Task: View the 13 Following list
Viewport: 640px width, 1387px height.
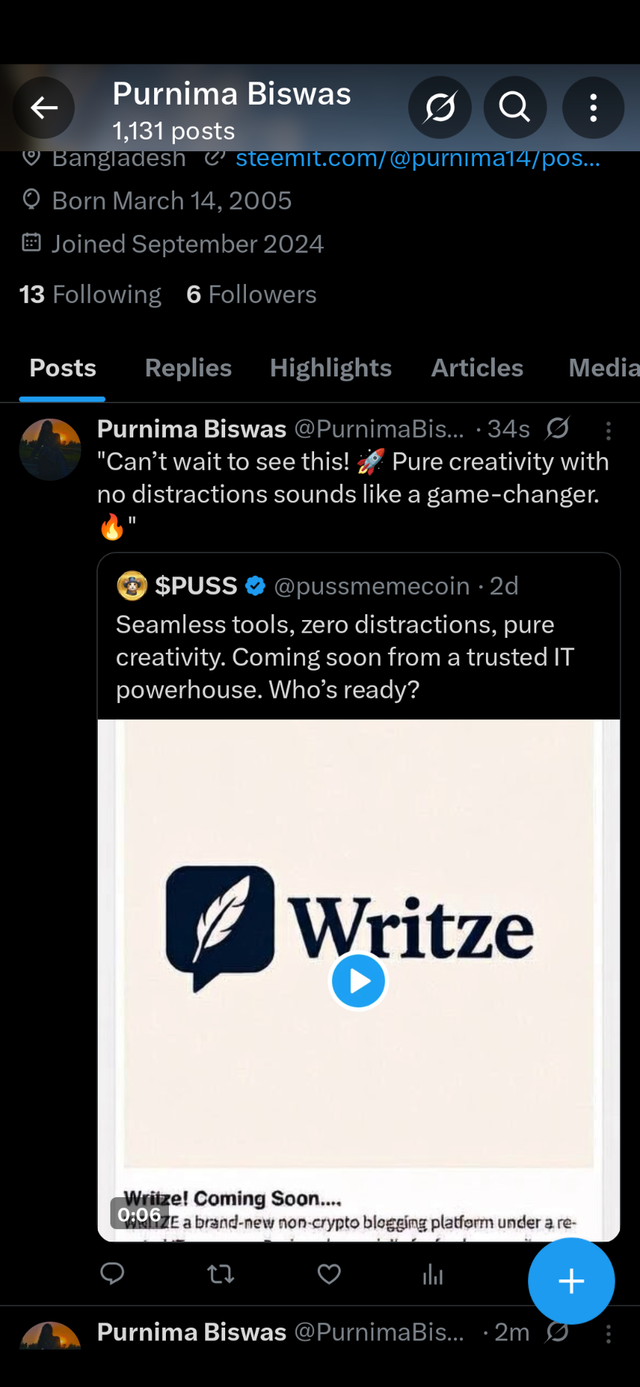Action: (x=90, y=294)
